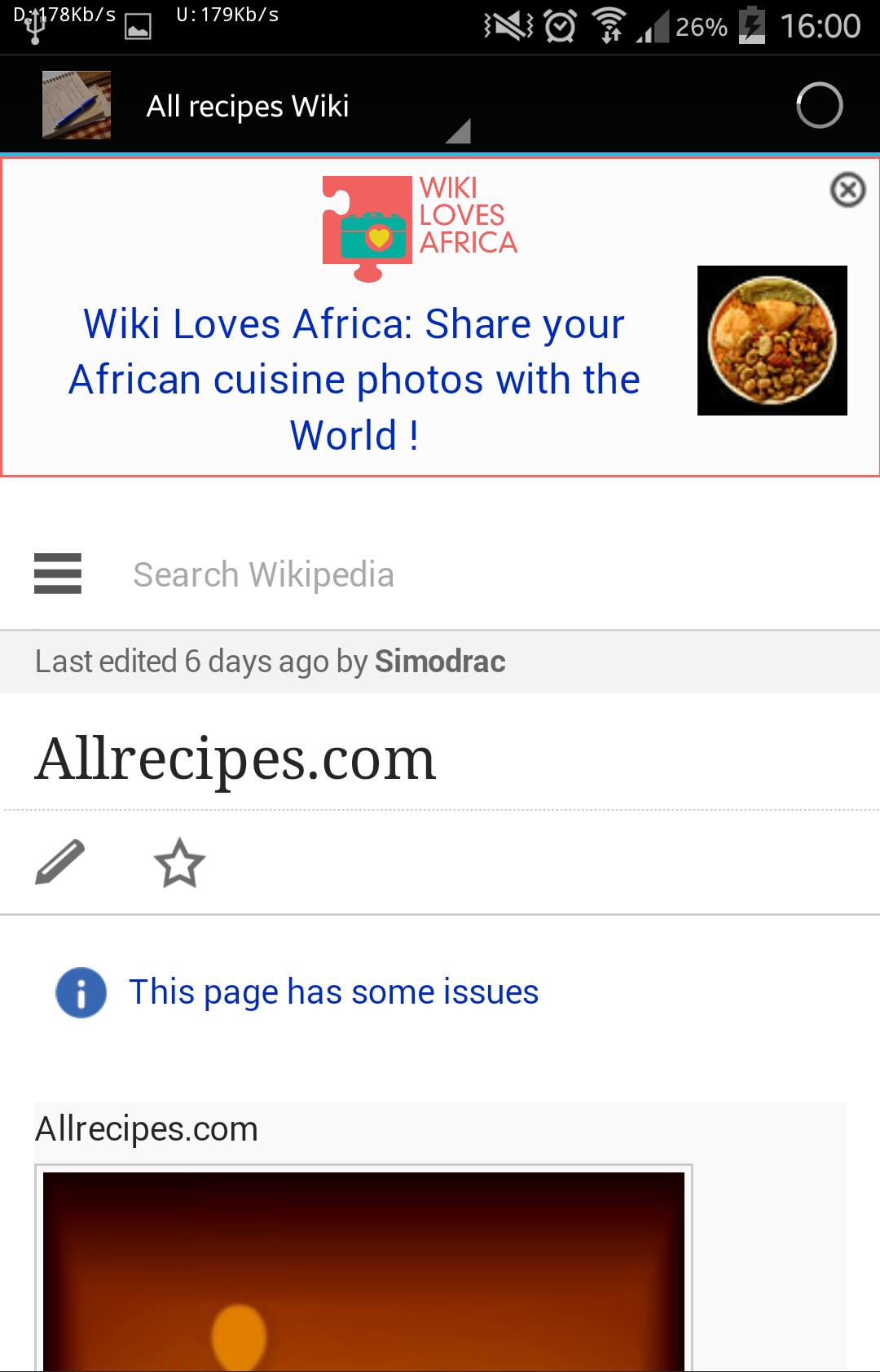Tap the African cuisine dish photo
This screenshot has width=880, height=1372.
tap(772, 340)
